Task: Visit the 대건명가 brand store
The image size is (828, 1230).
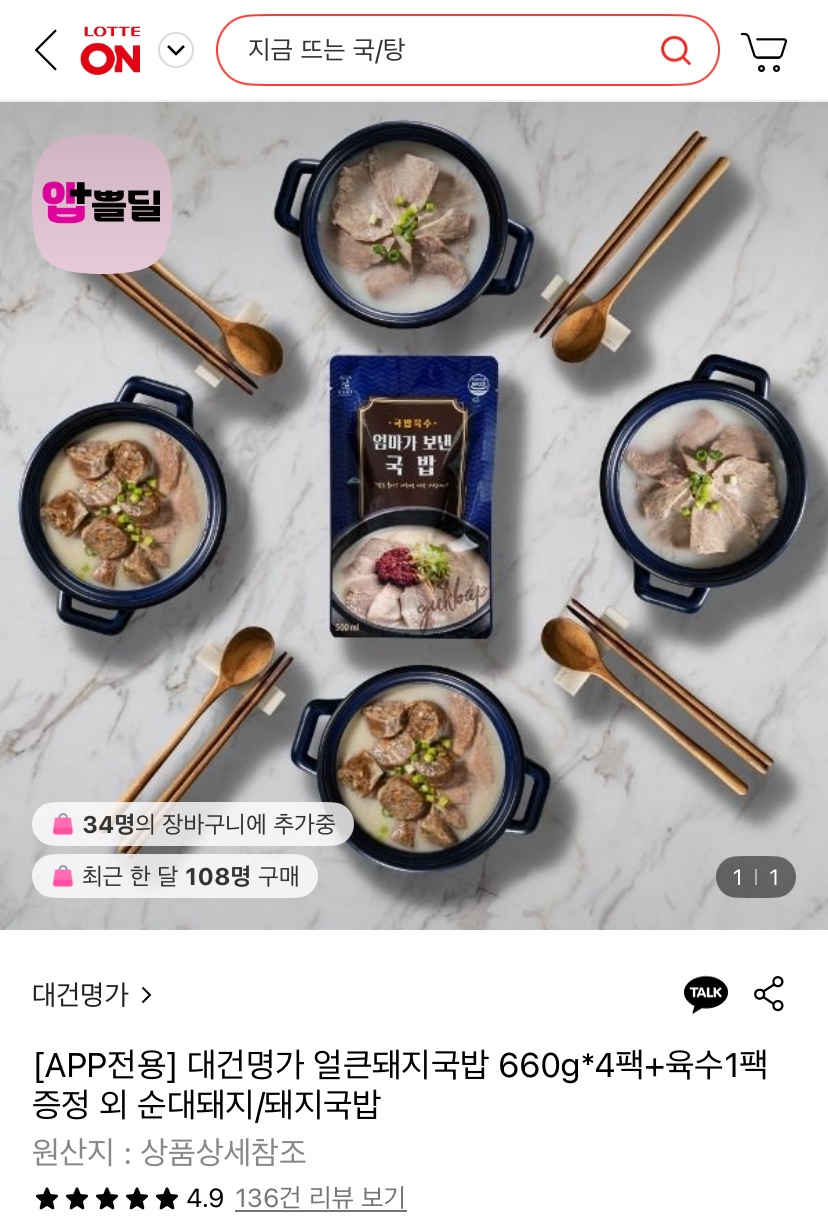Action: click(x=92, y=995)
